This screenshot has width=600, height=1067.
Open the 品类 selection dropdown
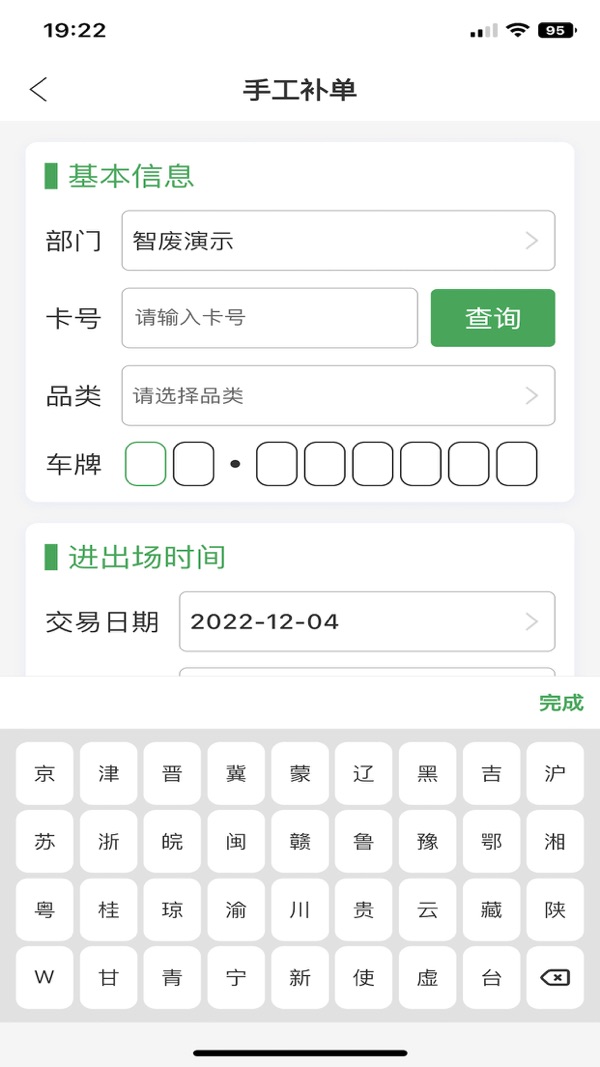click(x=338, y=395)
